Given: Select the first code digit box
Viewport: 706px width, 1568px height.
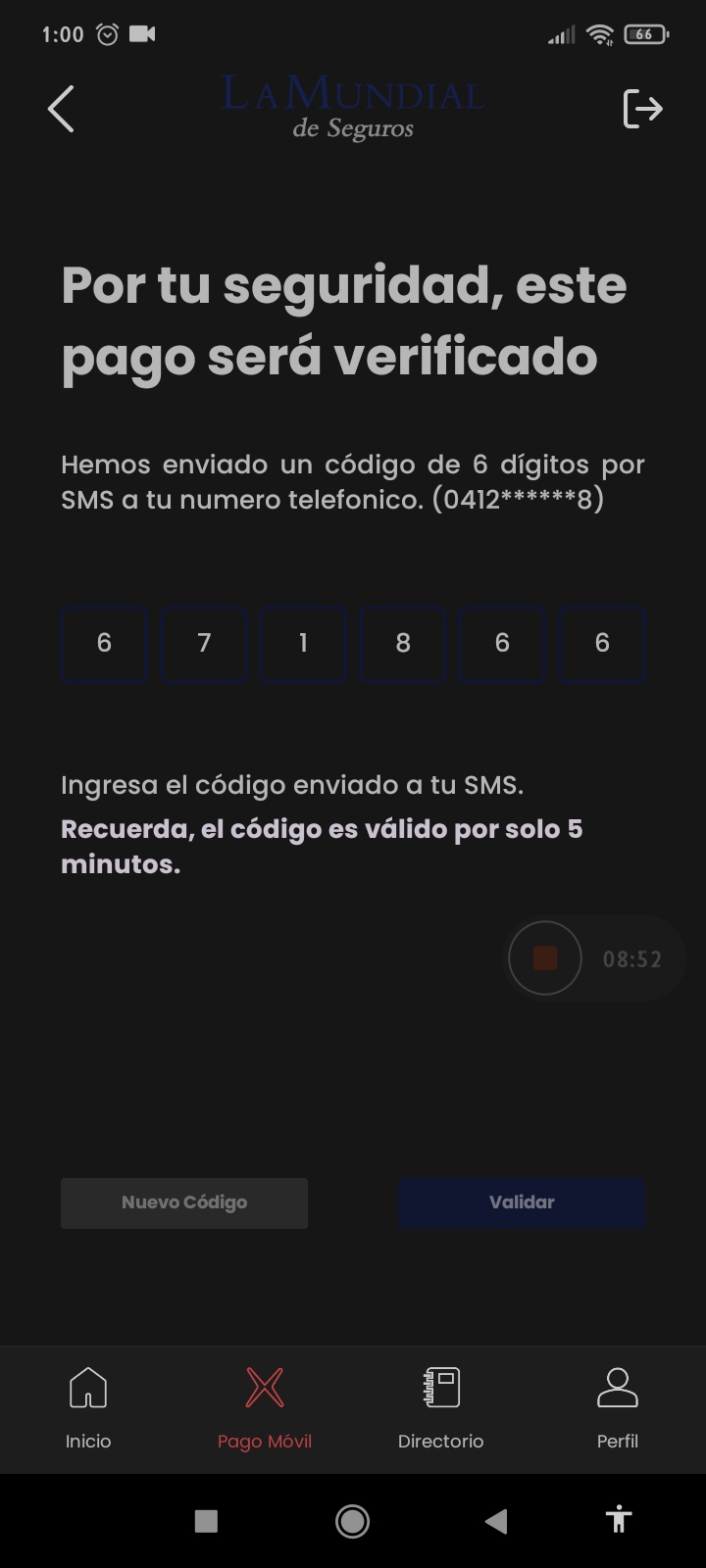Looking at the screenshot, I should (104, 644).
